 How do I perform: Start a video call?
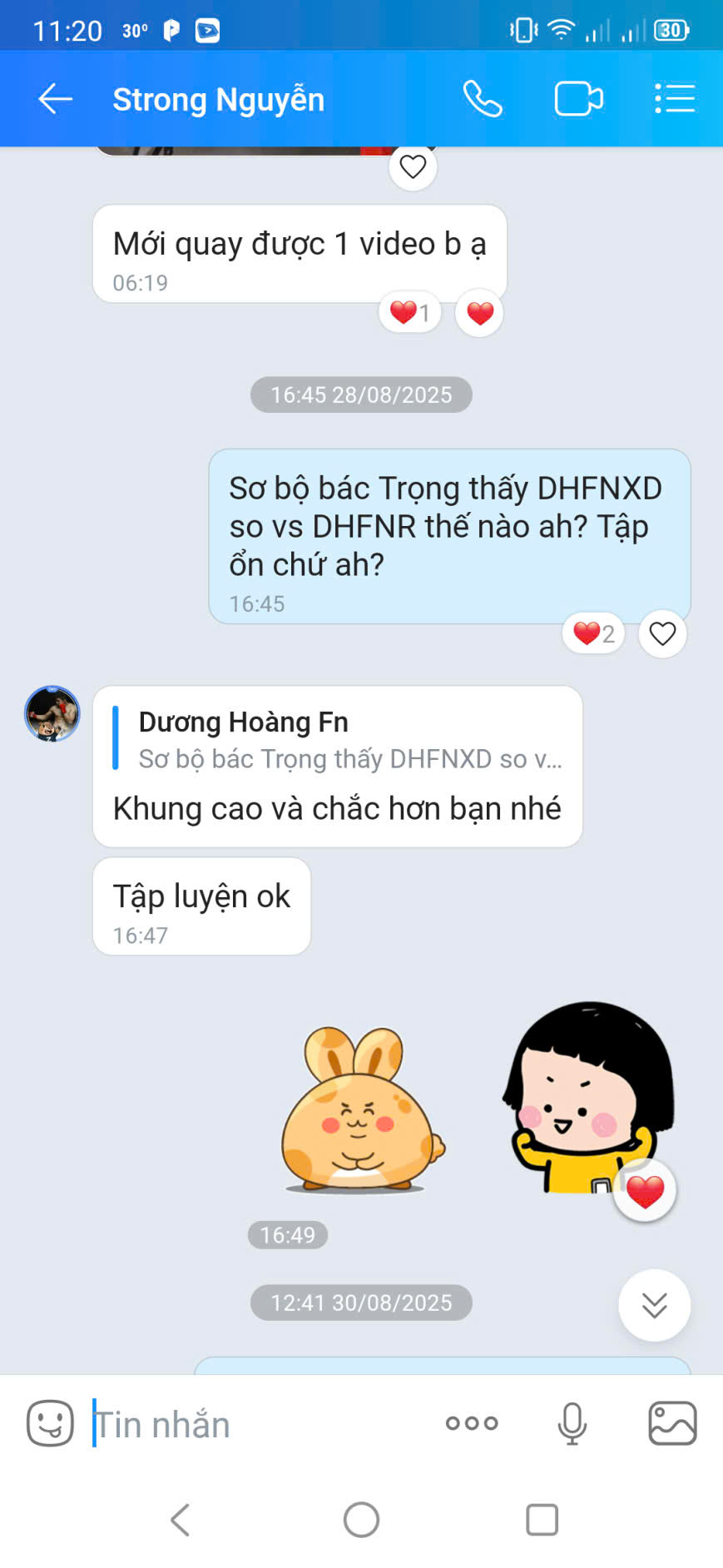578,99
